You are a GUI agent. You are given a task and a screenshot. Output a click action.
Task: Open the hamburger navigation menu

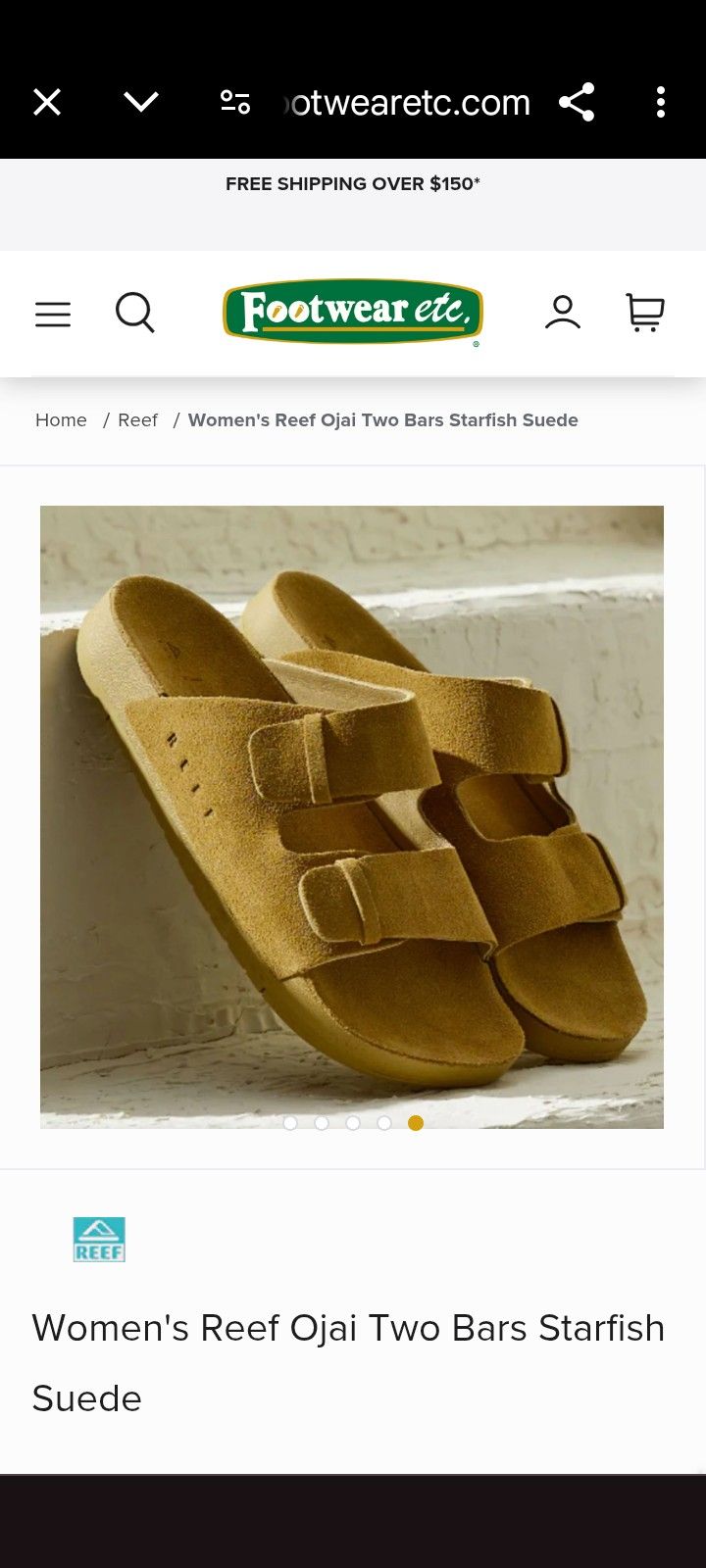tap(53, 314)
